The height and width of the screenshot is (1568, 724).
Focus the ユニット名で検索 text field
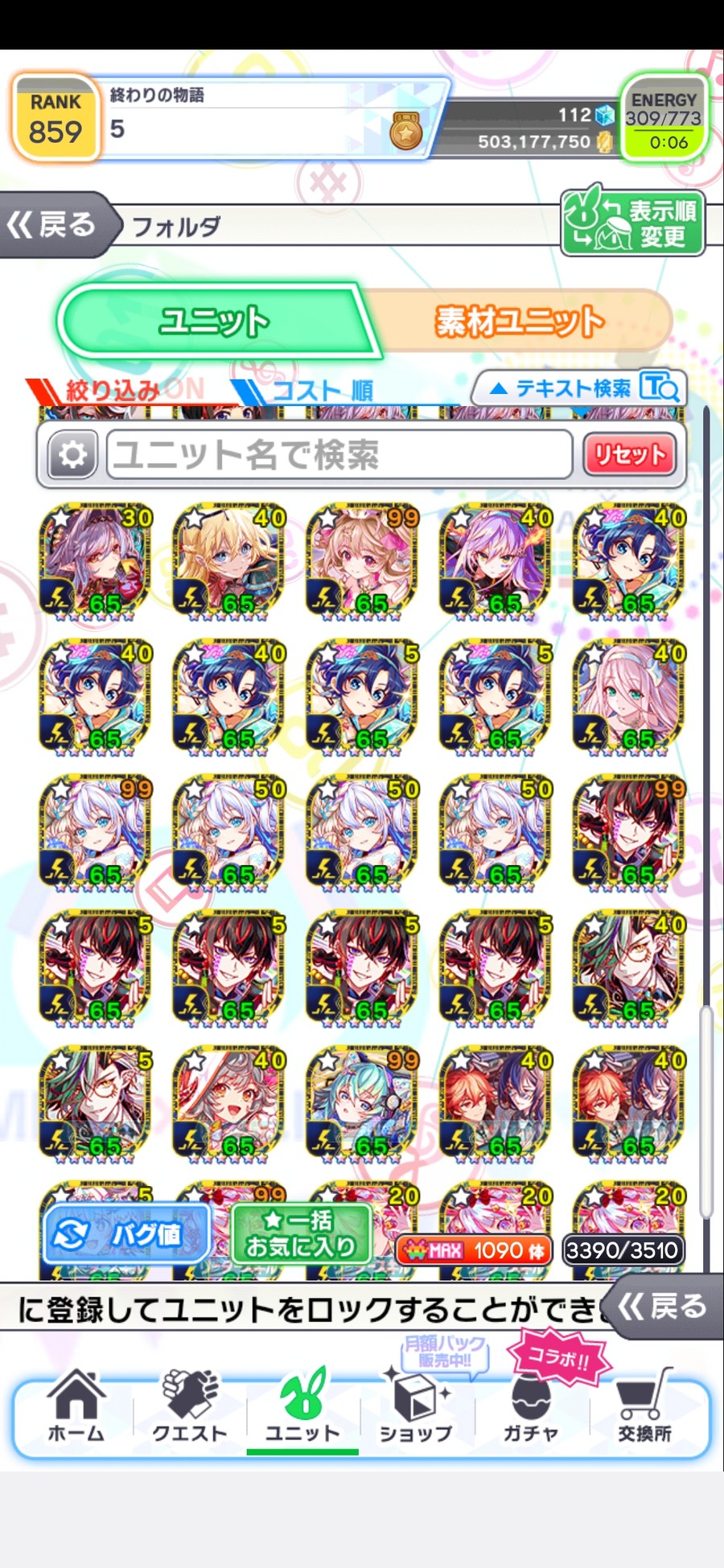338,455
